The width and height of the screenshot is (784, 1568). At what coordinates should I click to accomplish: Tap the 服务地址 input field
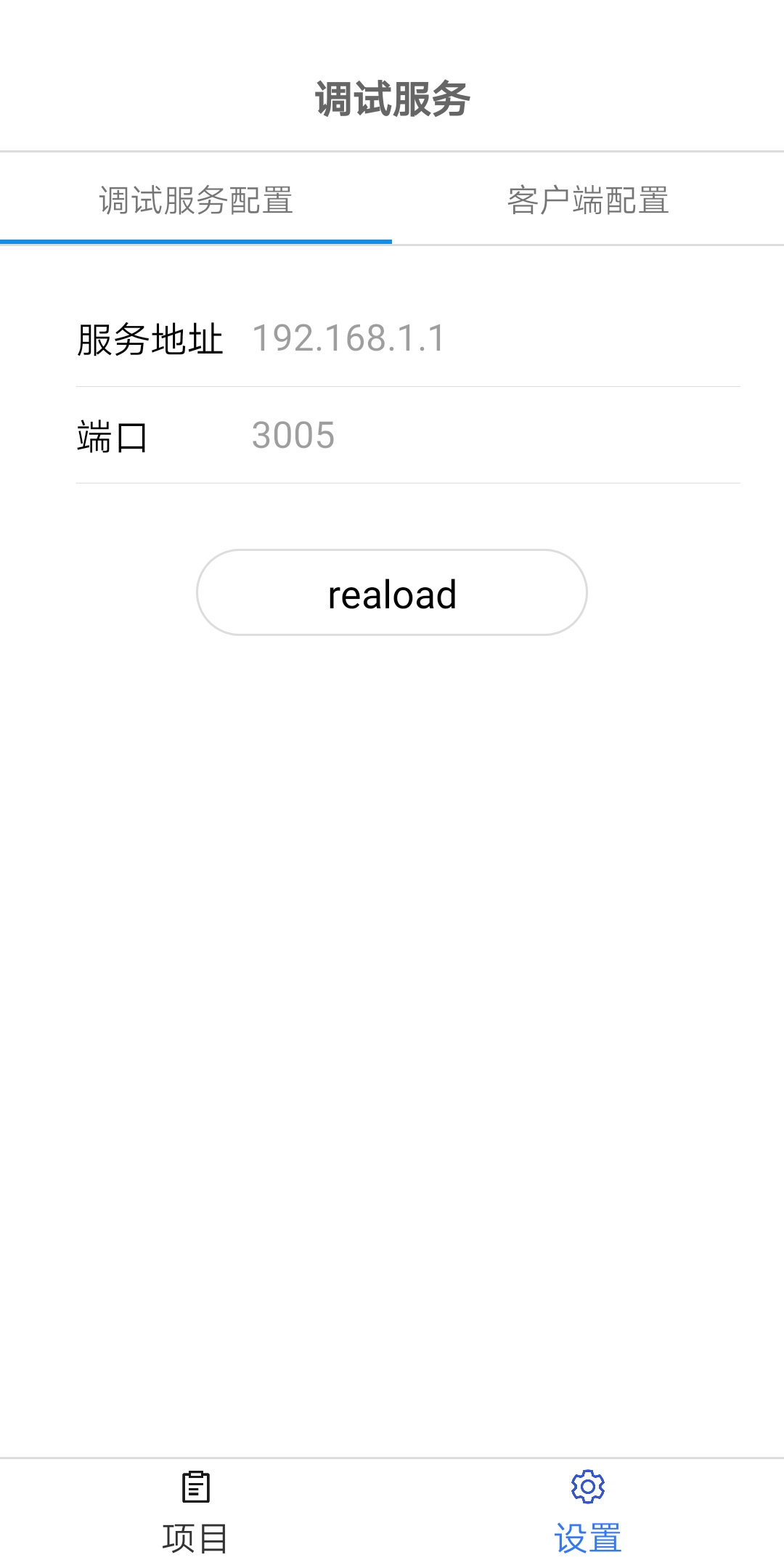pos(494,338)
